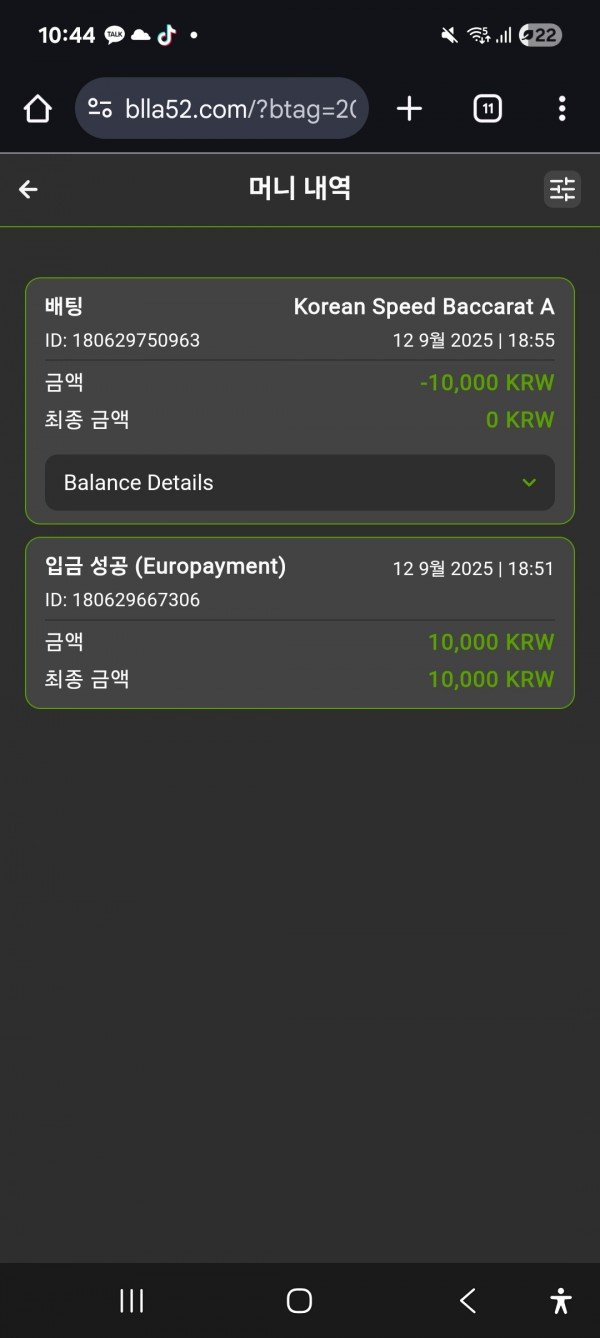Go to the phone home screen

click(299, 1300)
